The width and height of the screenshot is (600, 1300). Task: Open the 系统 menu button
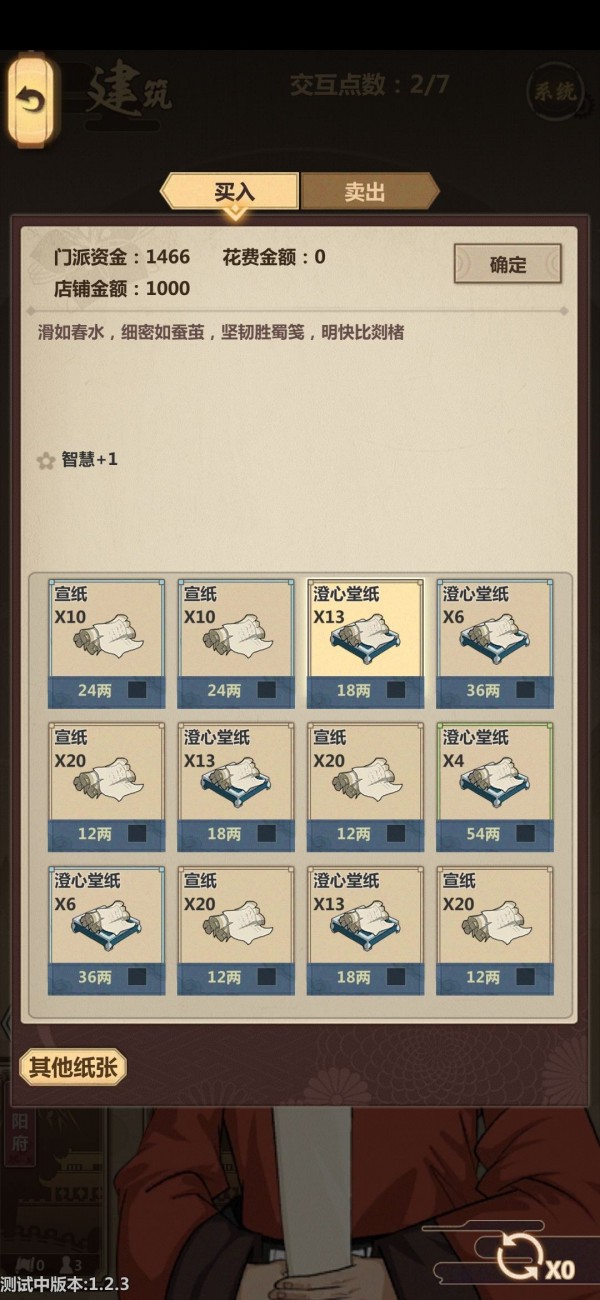coord(552,92)
